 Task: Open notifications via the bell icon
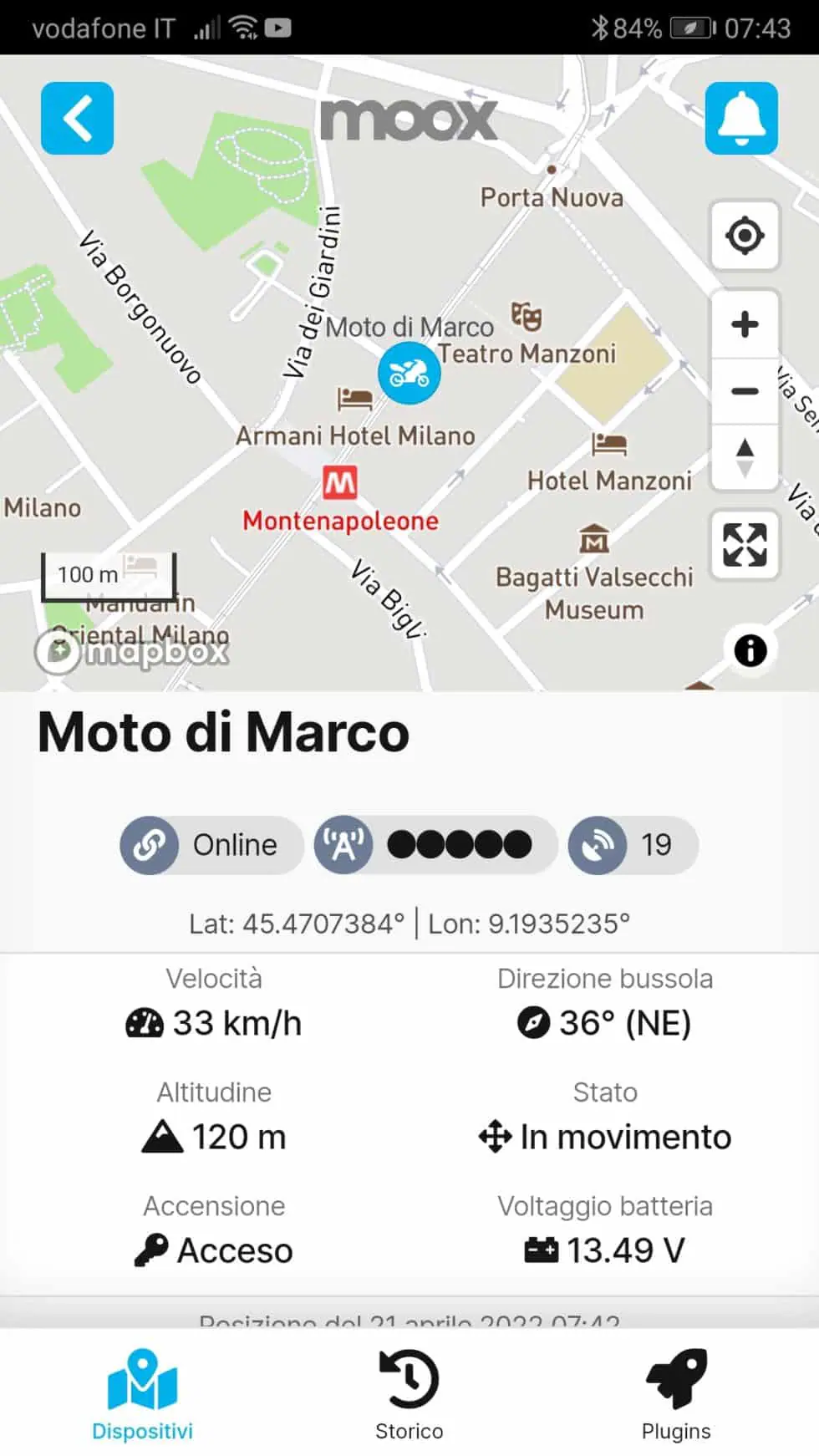pos(742,118)
